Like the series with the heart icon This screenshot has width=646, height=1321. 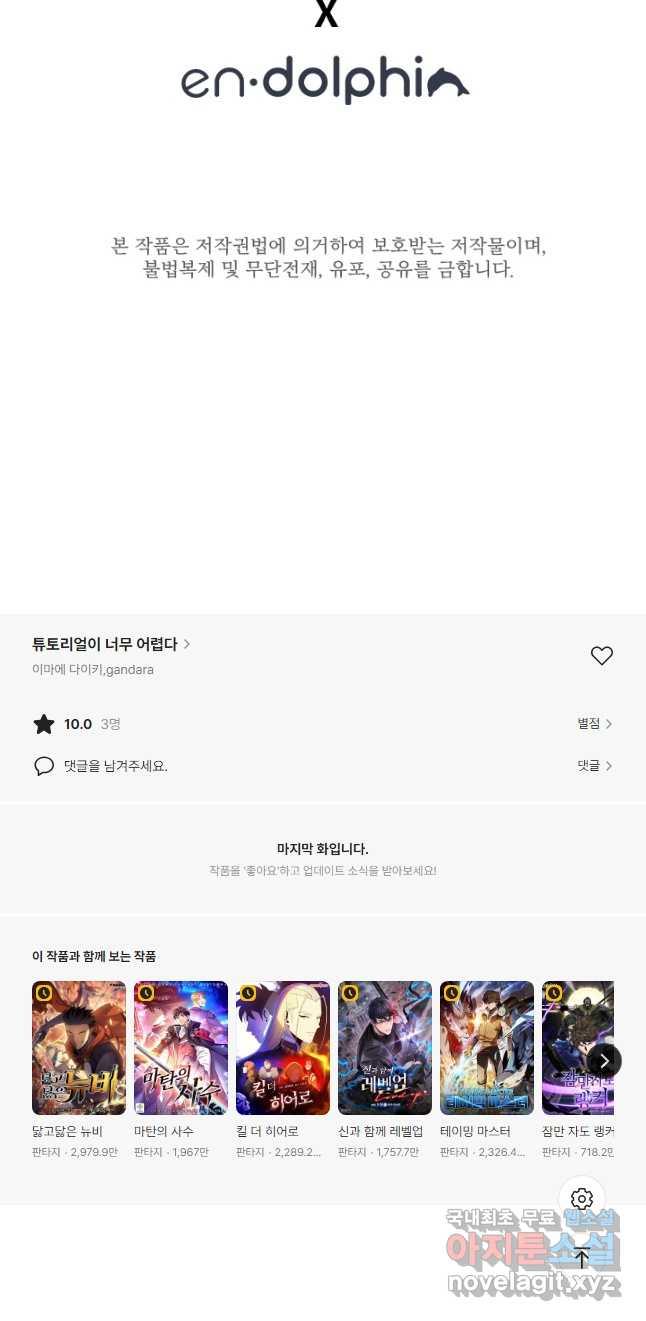pyautogui.click(x=601, y=656)
